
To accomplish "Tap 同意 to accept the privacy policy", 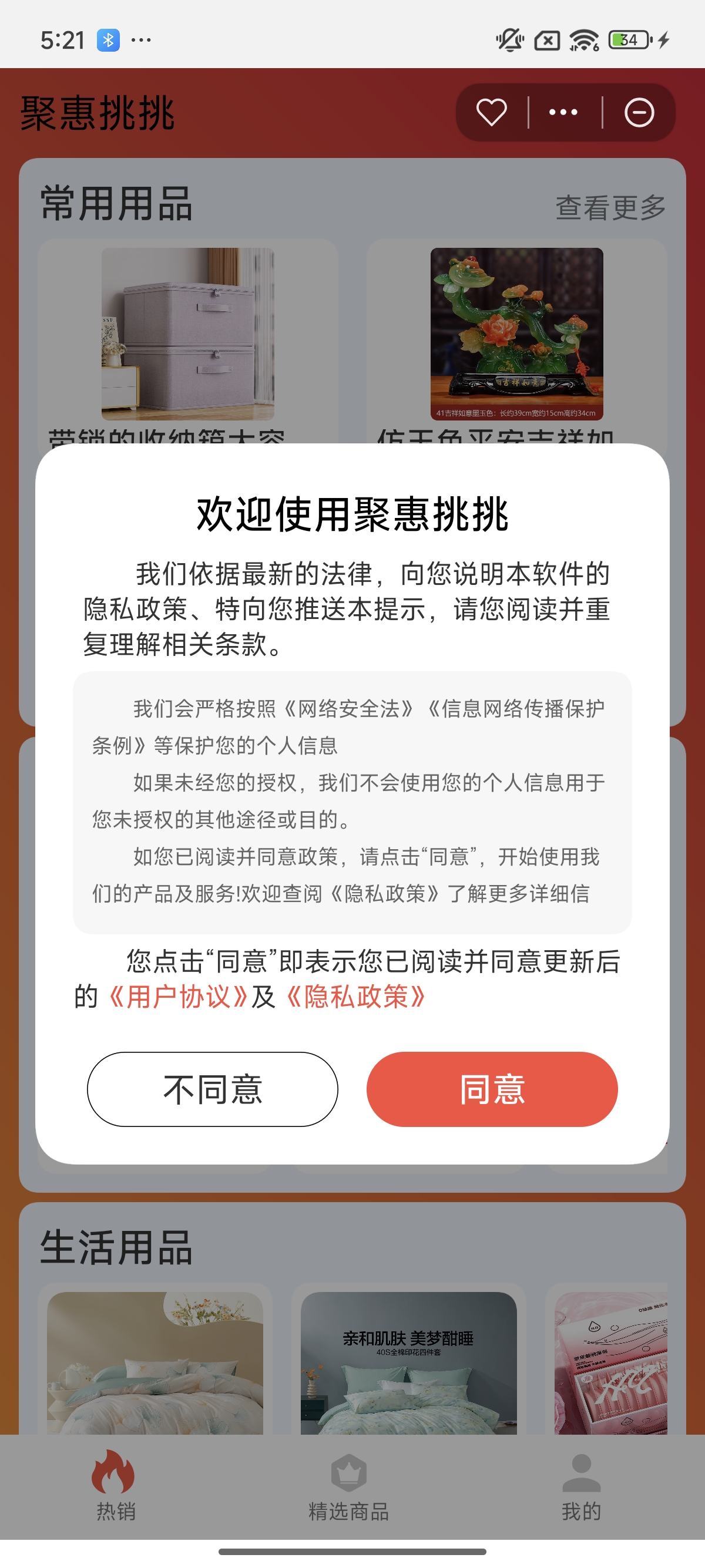I will coord(491,1088).
